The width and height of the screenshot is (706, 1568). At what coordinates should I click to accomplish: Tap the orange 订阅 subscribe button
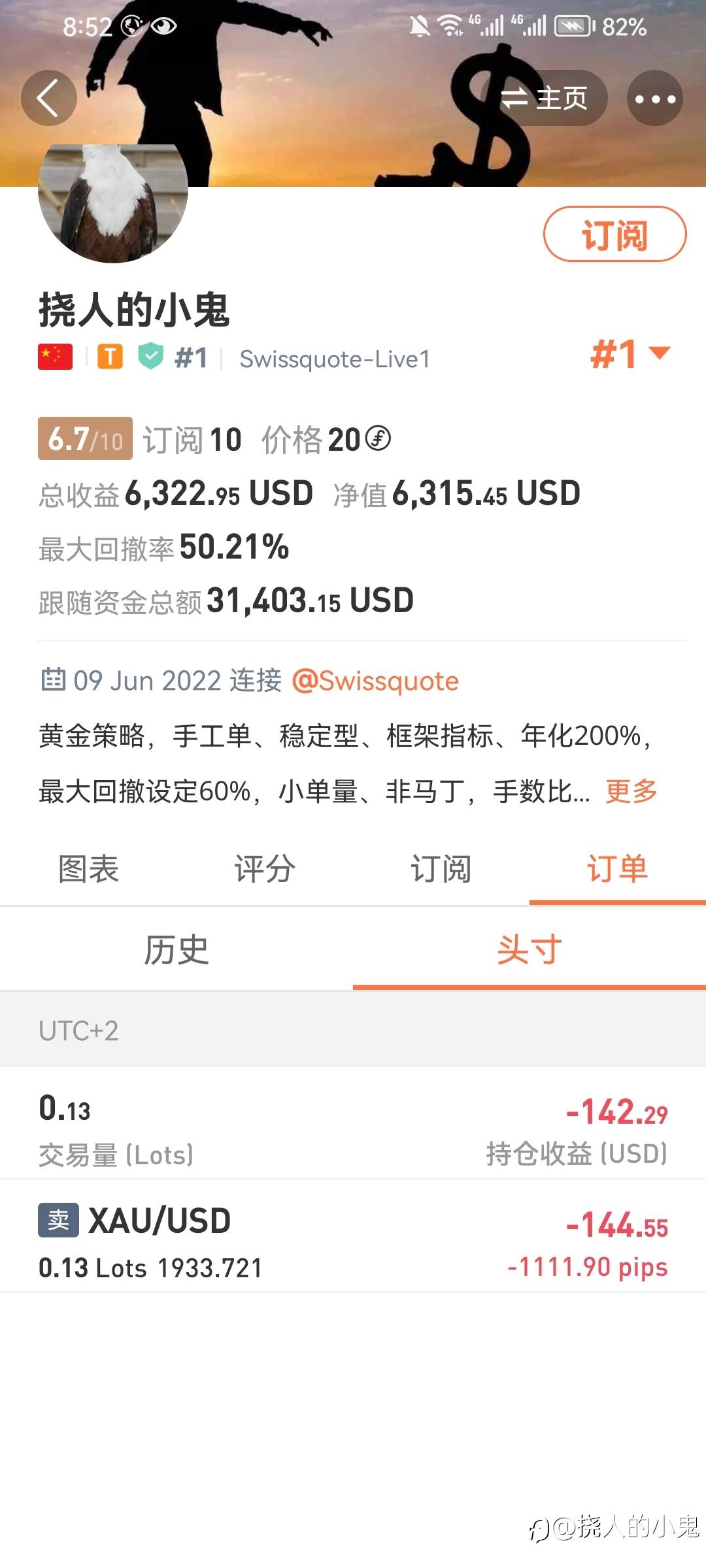pos(614,234)
